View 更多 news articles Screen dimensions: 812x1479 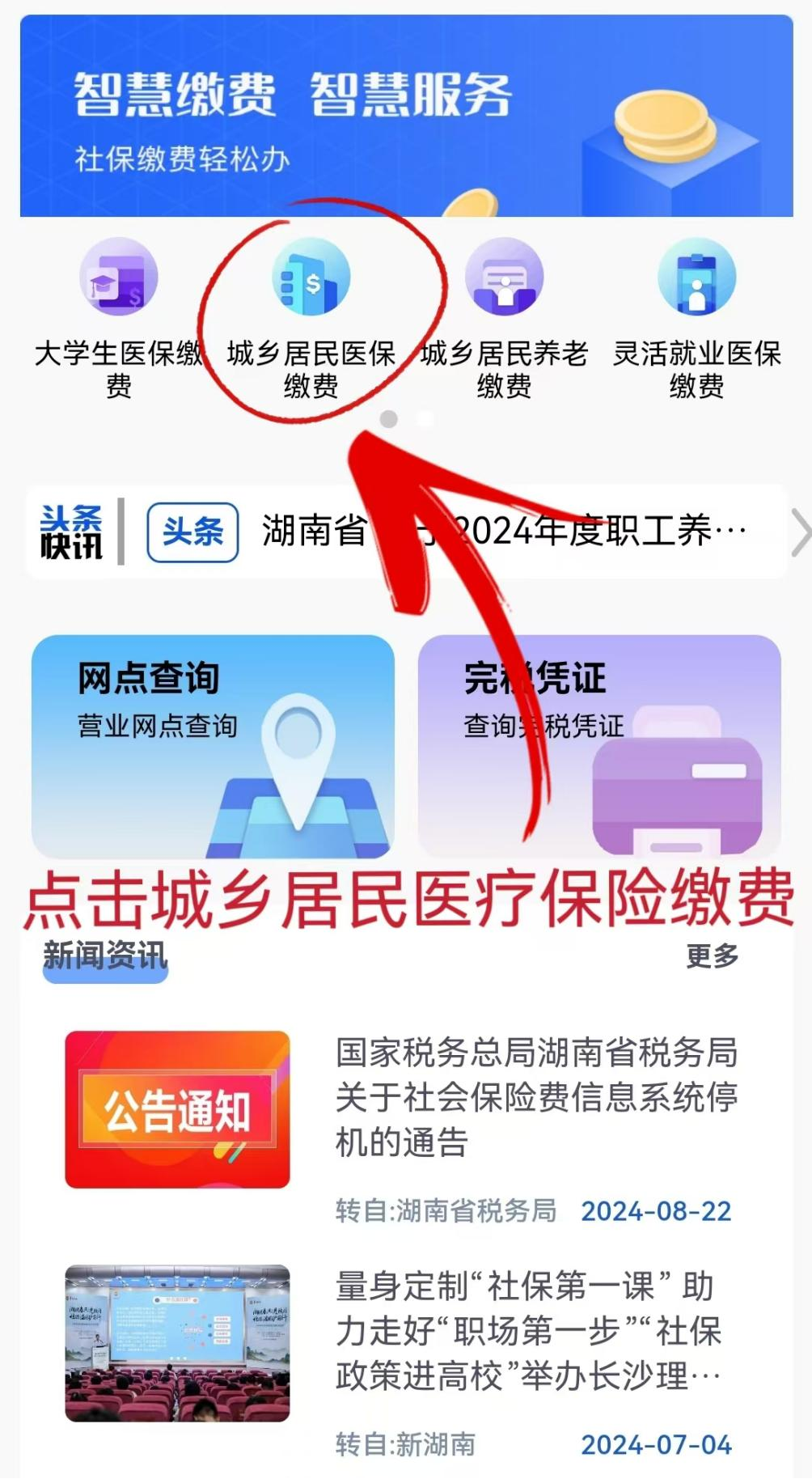point(713,956)
